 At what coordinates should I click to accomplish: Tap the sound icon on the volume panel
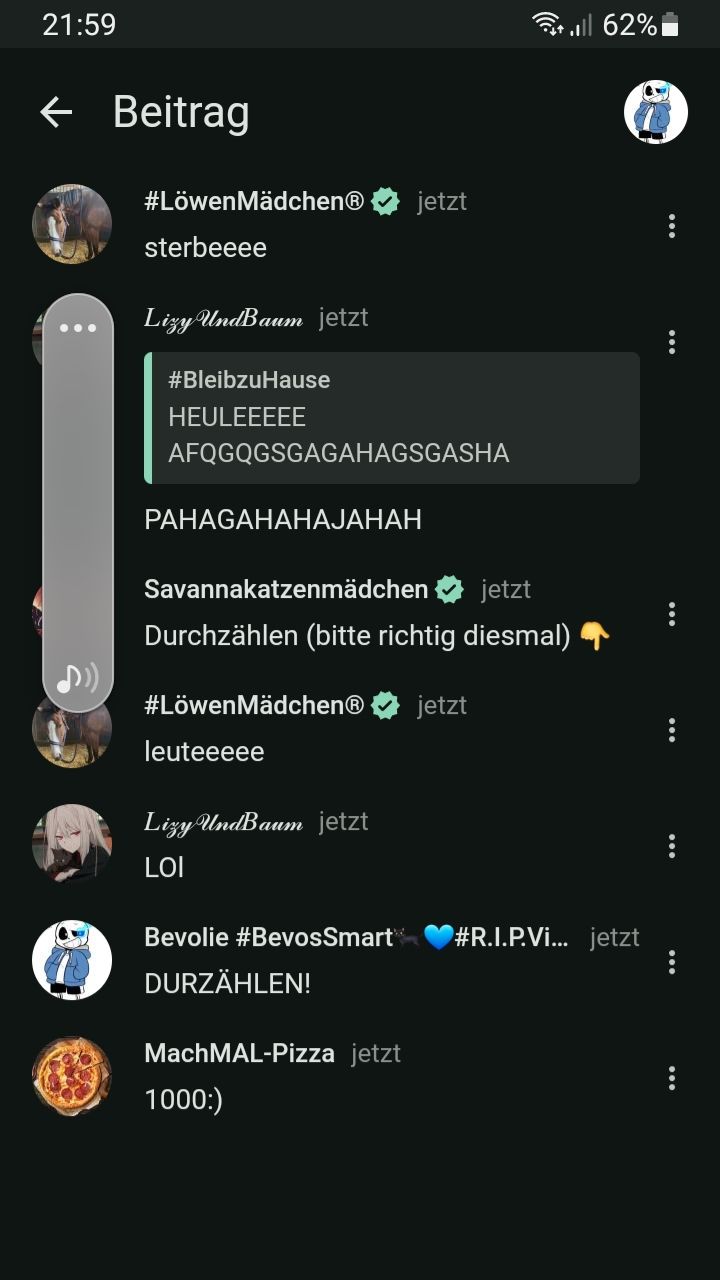[x=78, y=678]
